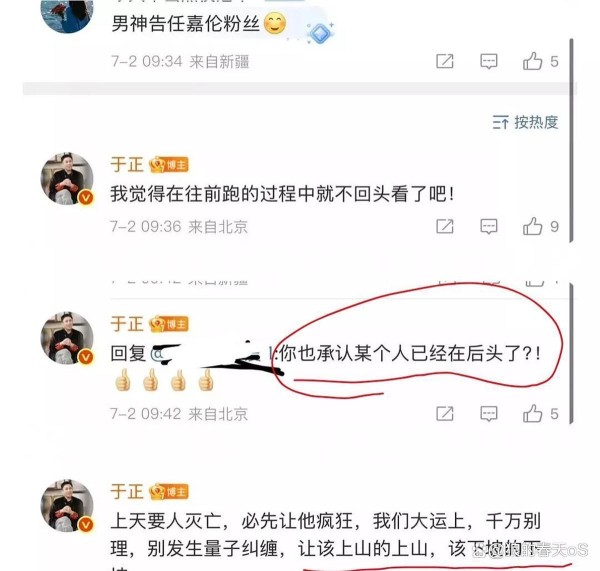600x571 pixels.
Task: Like the comment posted 7-2 09:34 from 新疆
Action: tap(533, 61)
